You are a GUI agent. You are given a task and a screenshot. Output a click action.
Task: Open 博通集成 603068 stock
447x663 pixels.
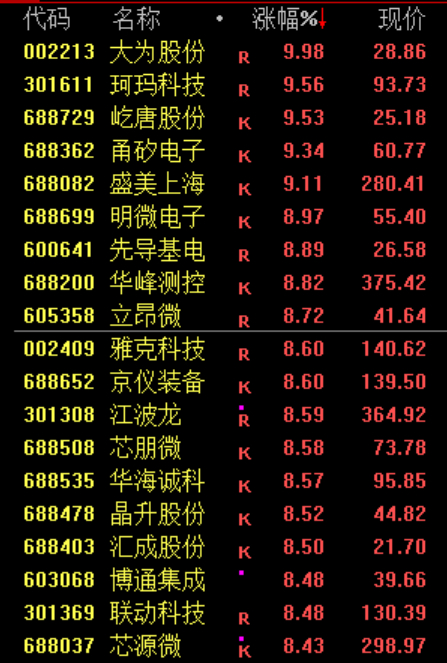224,580
